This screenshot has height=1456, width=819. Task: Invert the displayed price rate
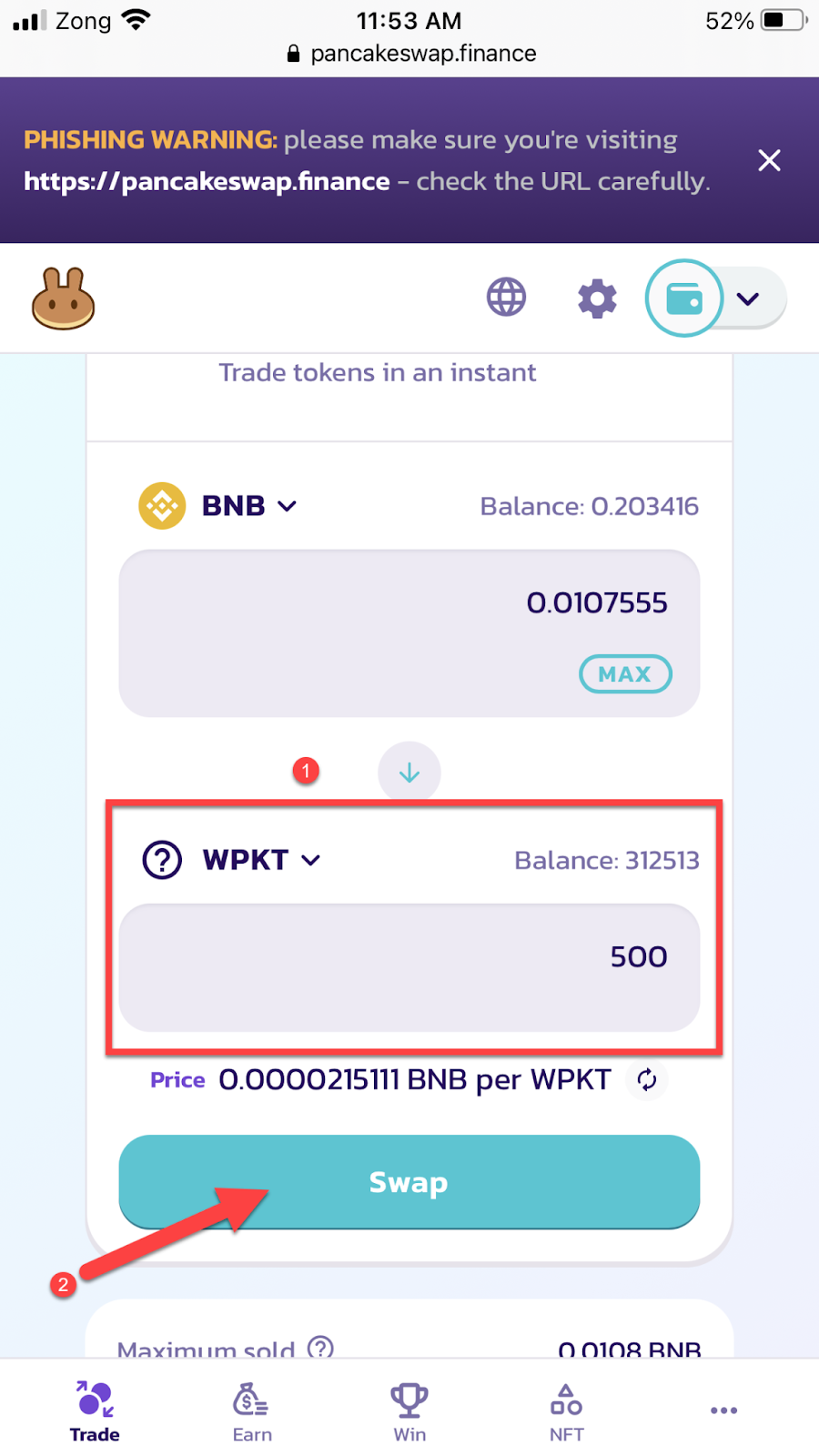click(647, 1080)
